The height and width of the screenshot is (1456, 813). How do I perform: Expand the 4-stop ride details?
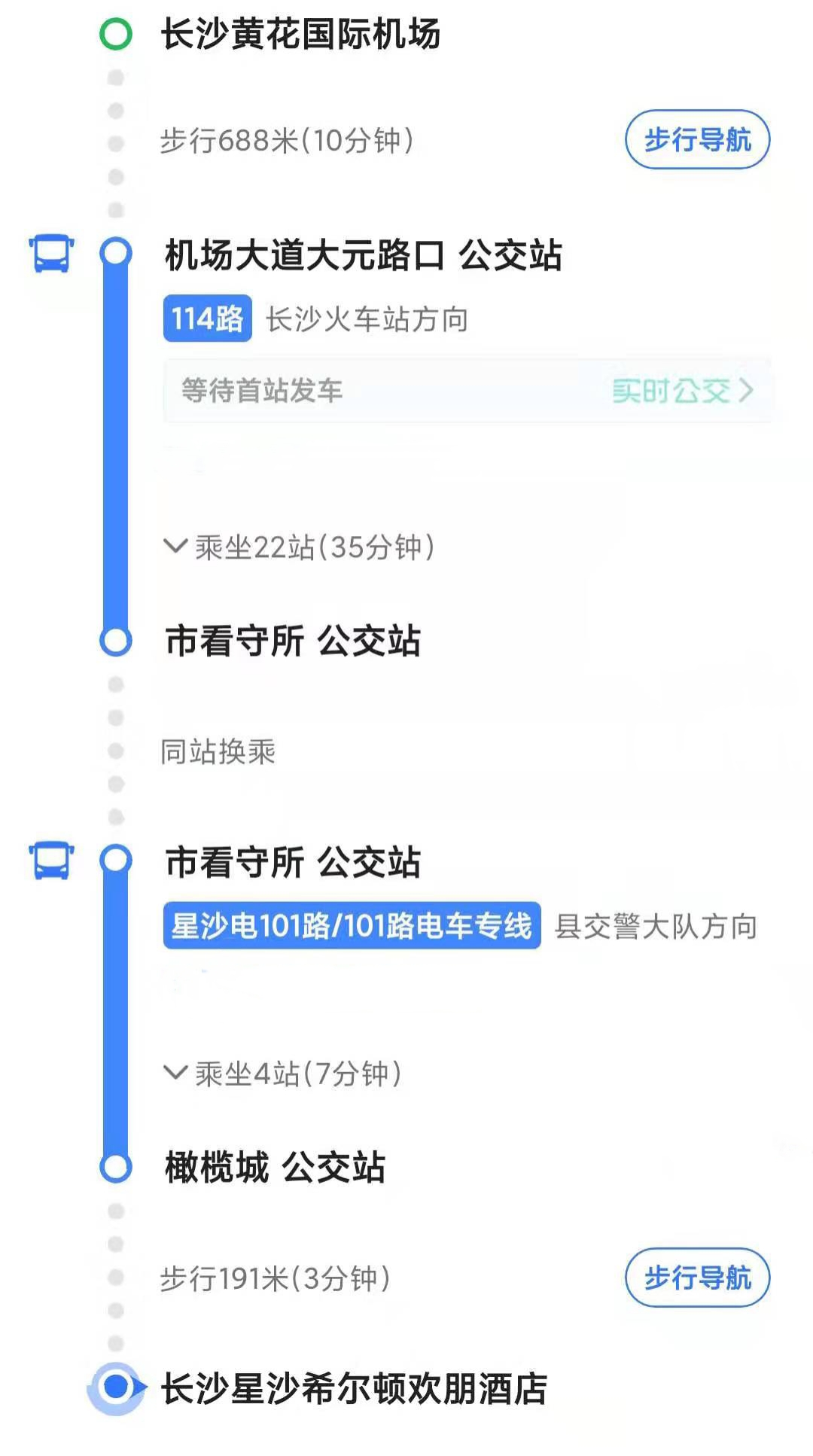(282, 1073)
